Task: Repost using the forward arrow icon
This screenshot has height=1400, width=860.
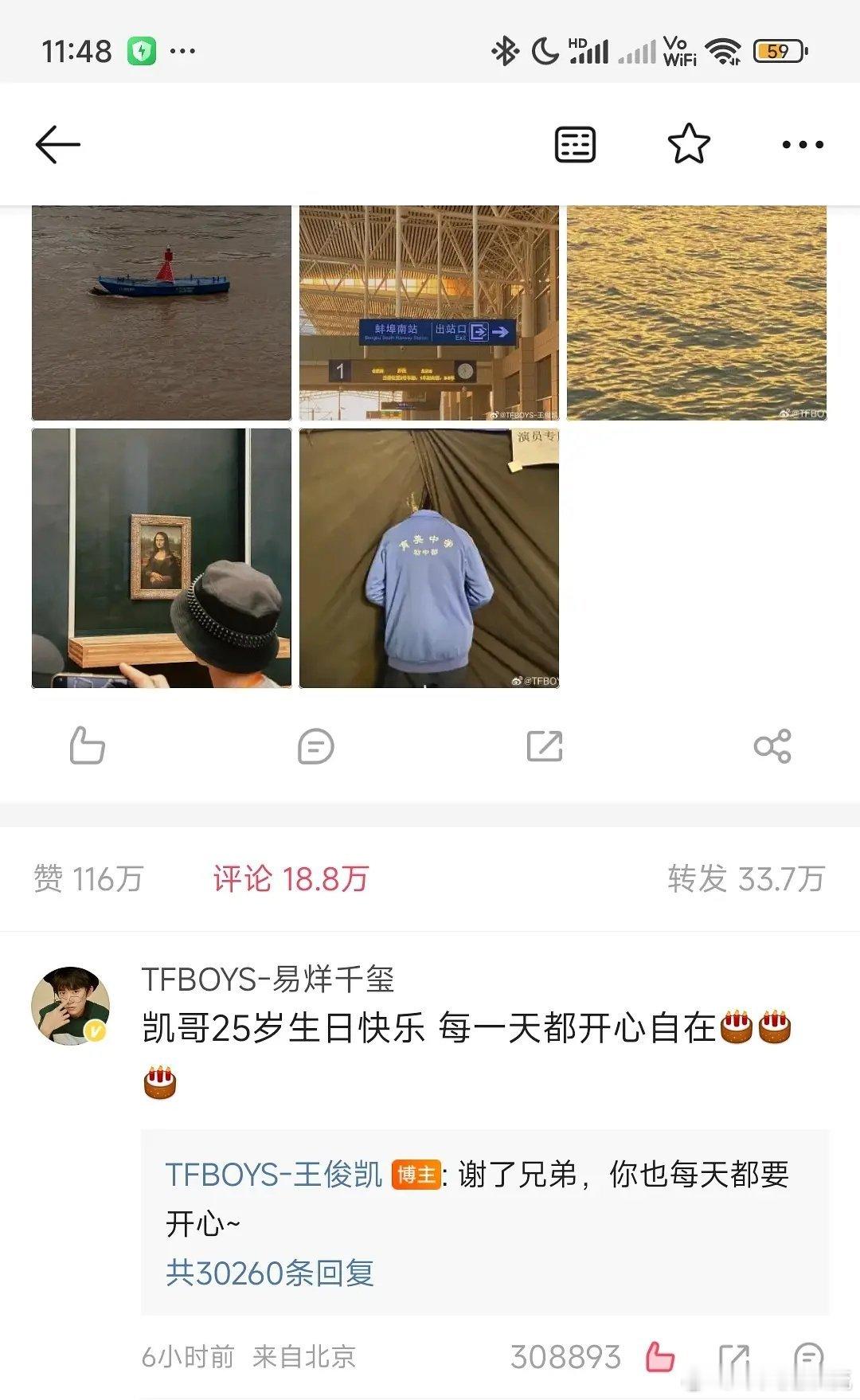Action: (545, 746)
